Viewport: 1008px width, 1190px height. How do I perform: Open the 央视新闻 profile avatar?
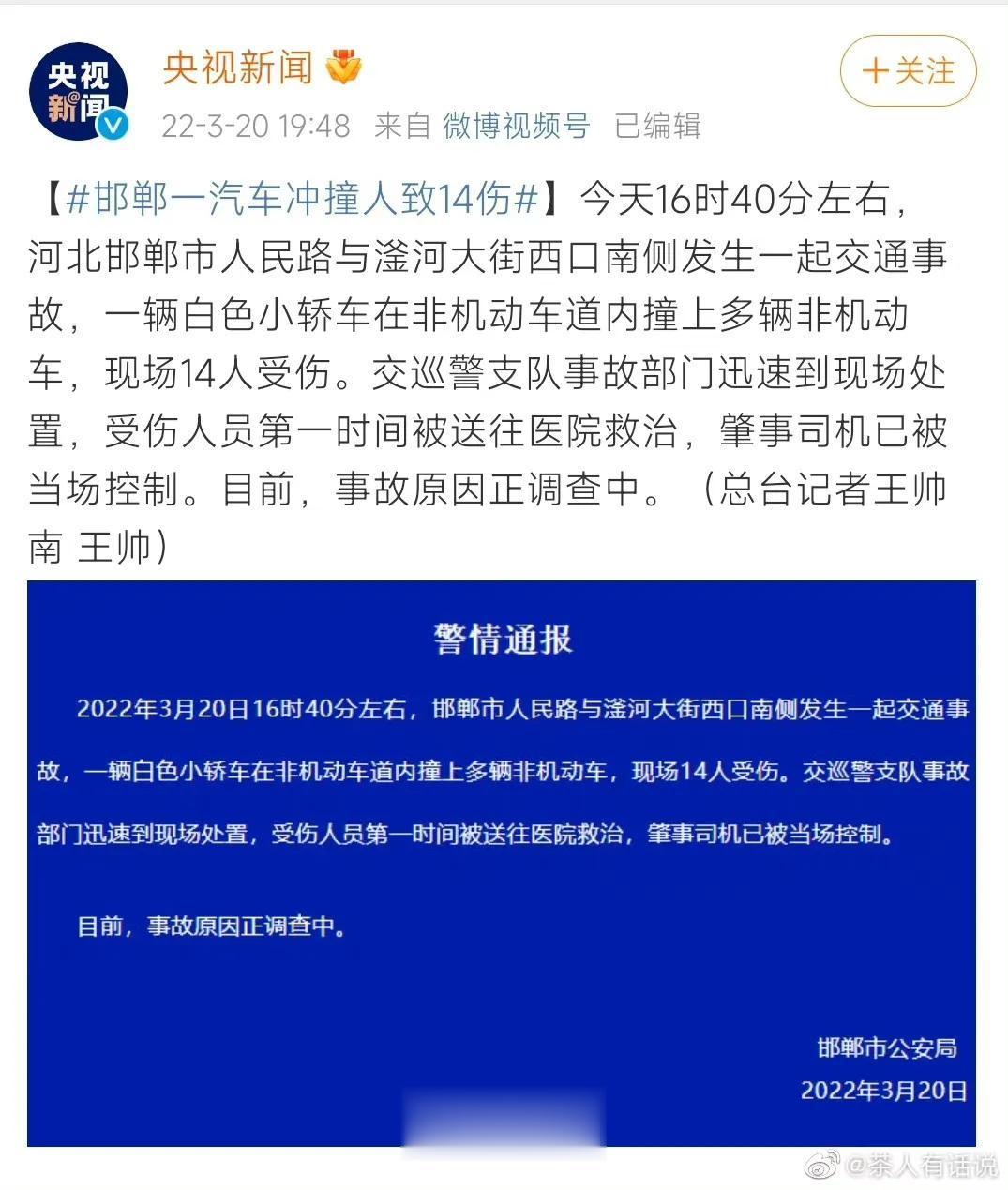(79, 92)
